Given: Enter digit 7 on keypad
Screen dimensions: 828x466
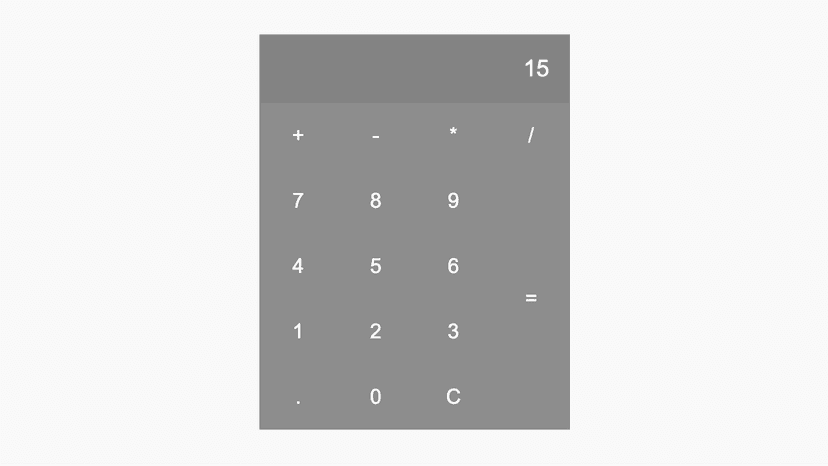Looking at the screenshot, I should (x=298, y=201).
